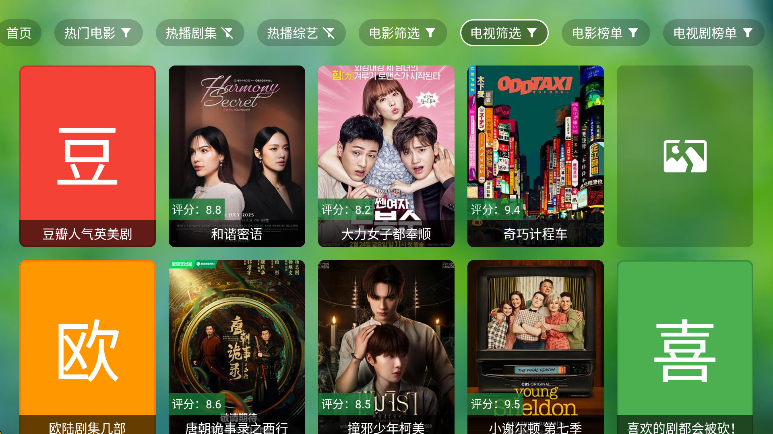Switch to 热播综艺 tab
This screenshot has height=434, width=773.
[301, 33]
